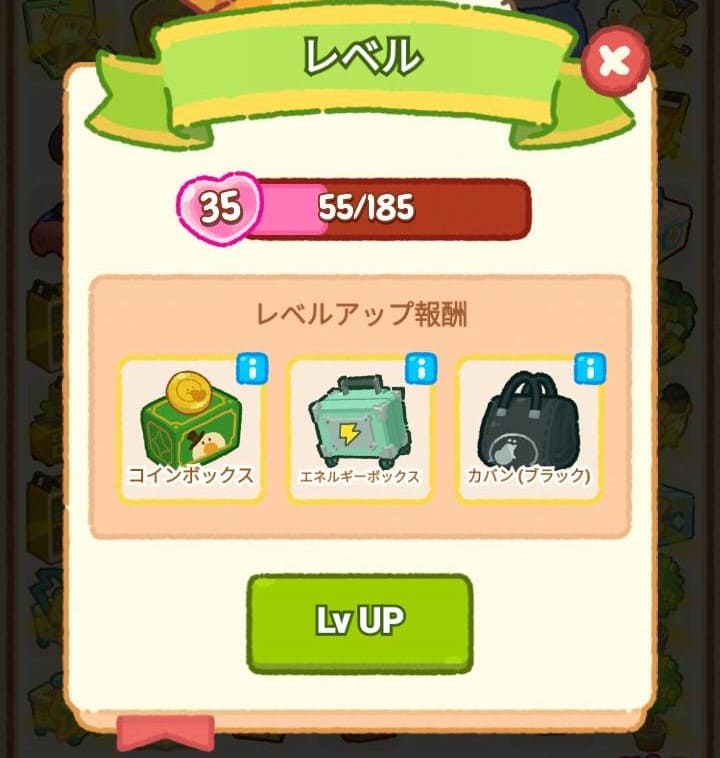Close the レベル popup window
This screenshot has height=758, width=720.
[617, 58]
